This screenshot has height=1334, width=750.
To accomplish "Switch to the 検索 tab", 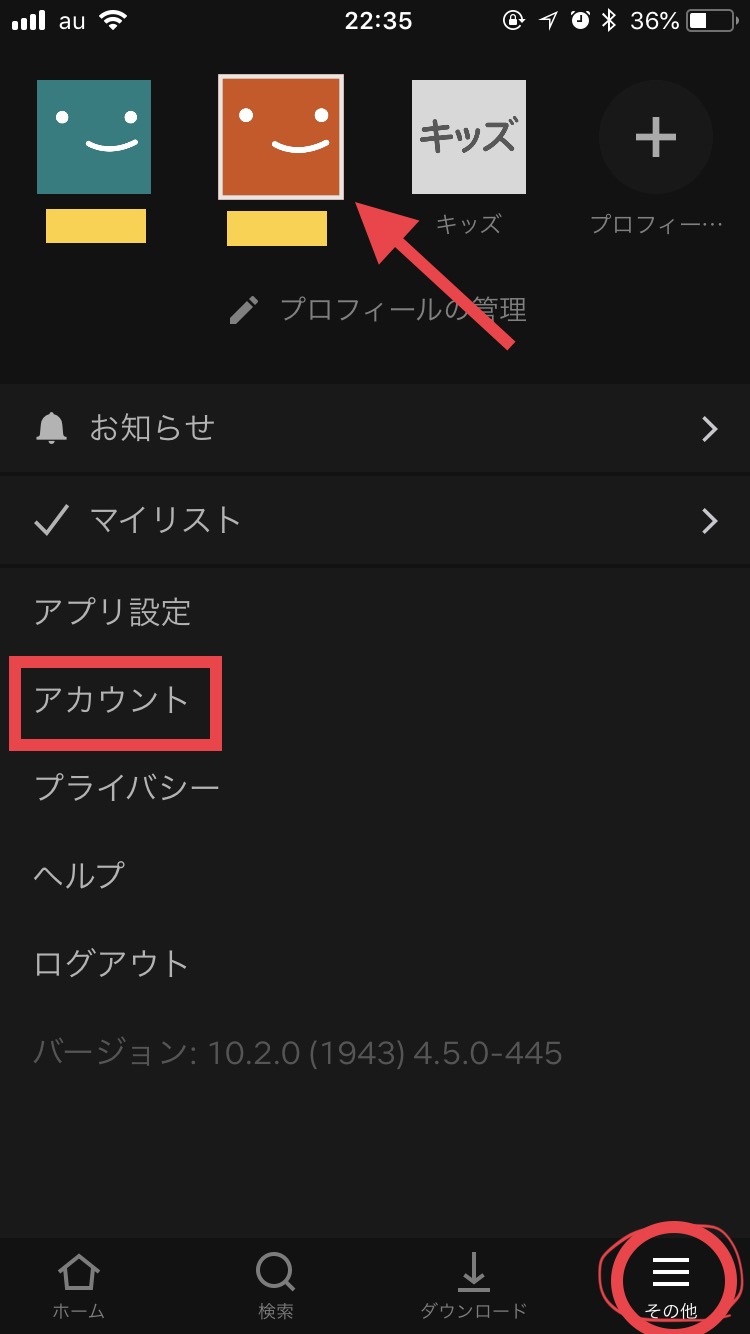I will pyautogui.click(x=275, y=1284).
